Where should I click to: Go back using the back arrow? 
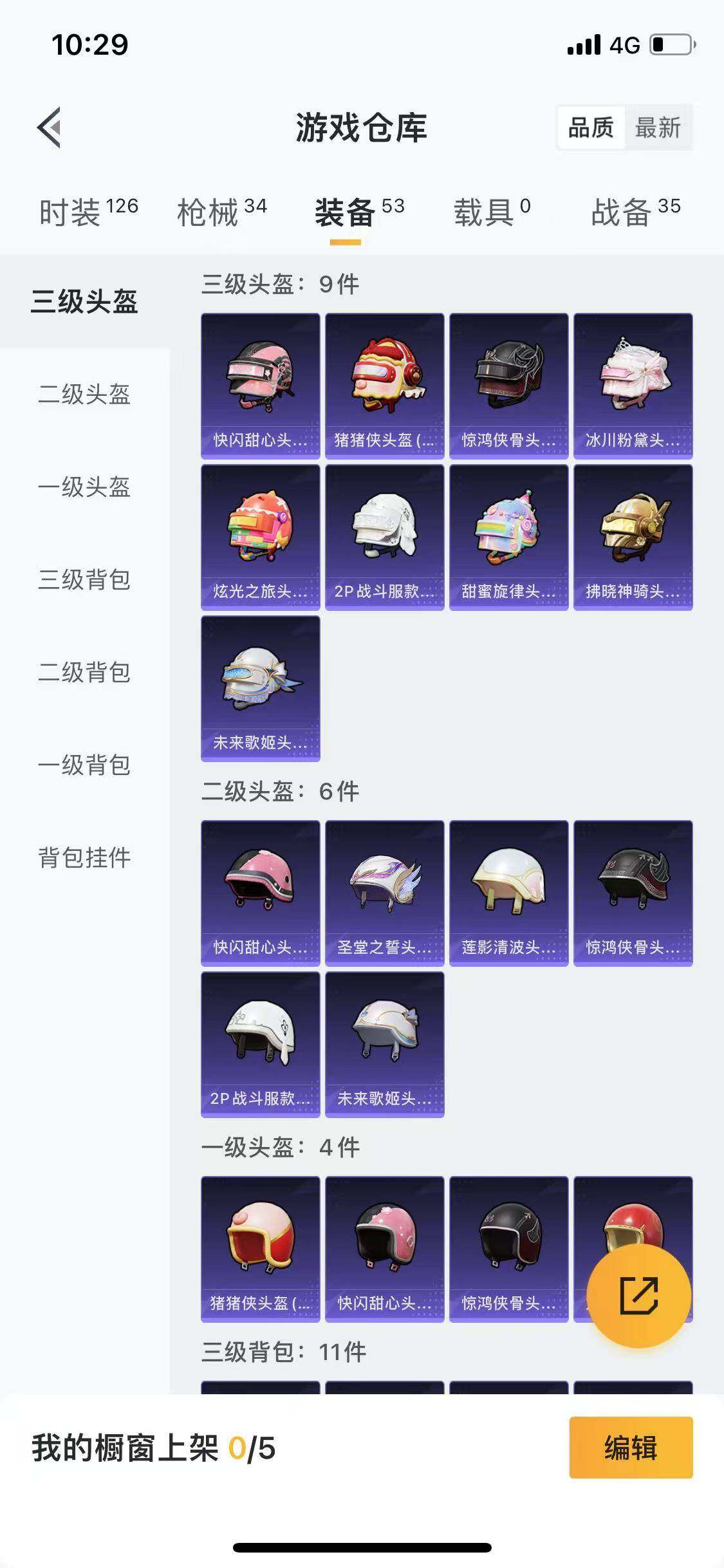[51, 127]
